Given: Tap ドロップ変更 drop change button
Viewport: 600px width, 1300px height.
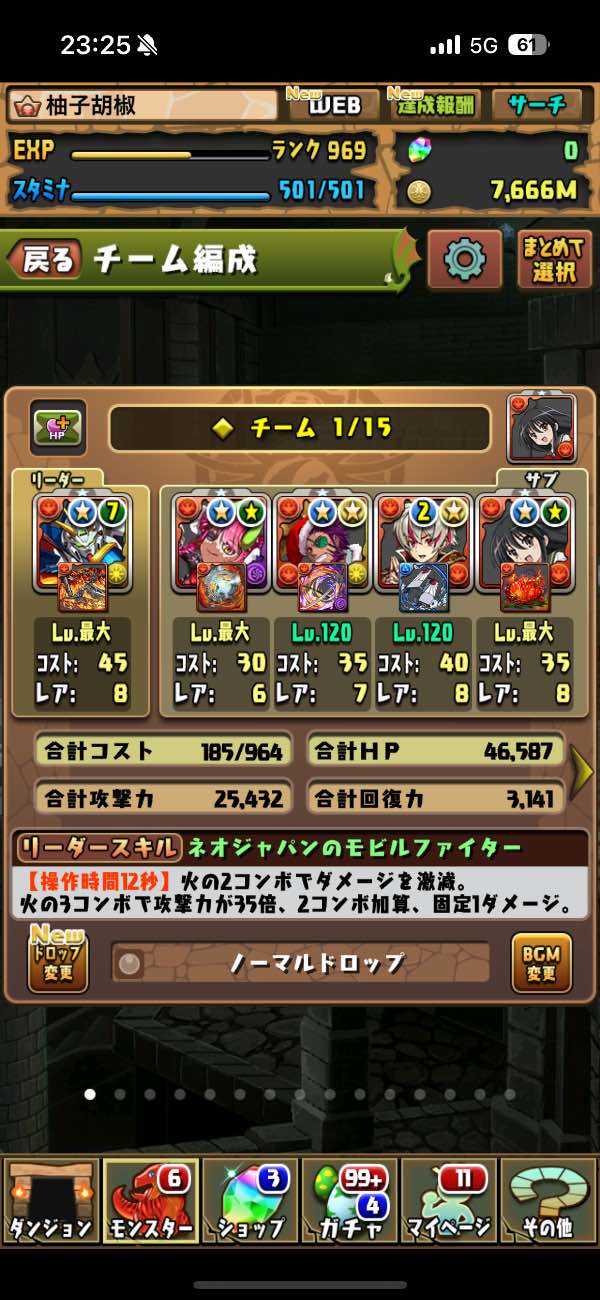Looking at the screenshot, I should [58, 963].
